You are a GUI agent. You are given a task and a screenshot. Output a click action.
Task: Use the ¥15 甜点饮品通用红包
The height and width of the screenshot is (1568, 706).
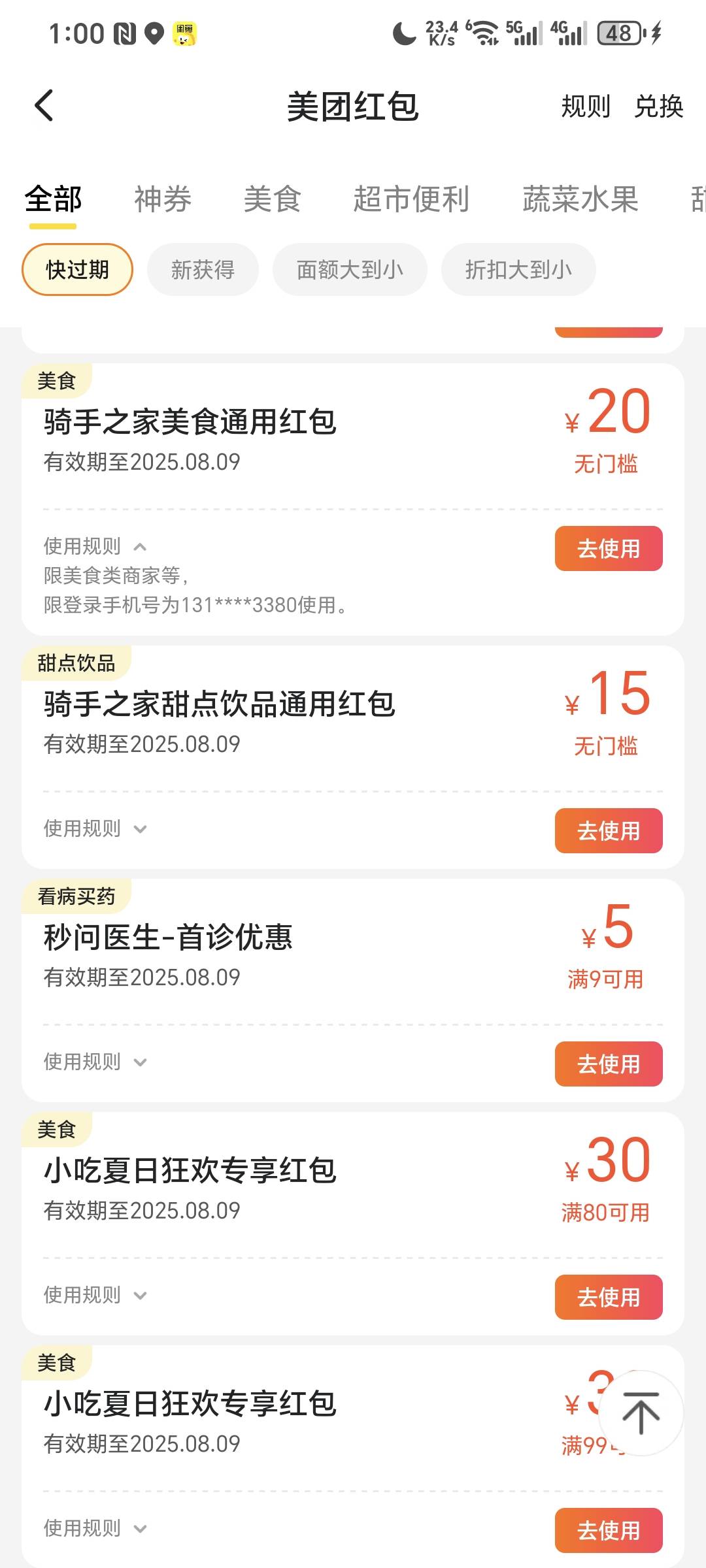pyautogui.click(x=609, y=831)
